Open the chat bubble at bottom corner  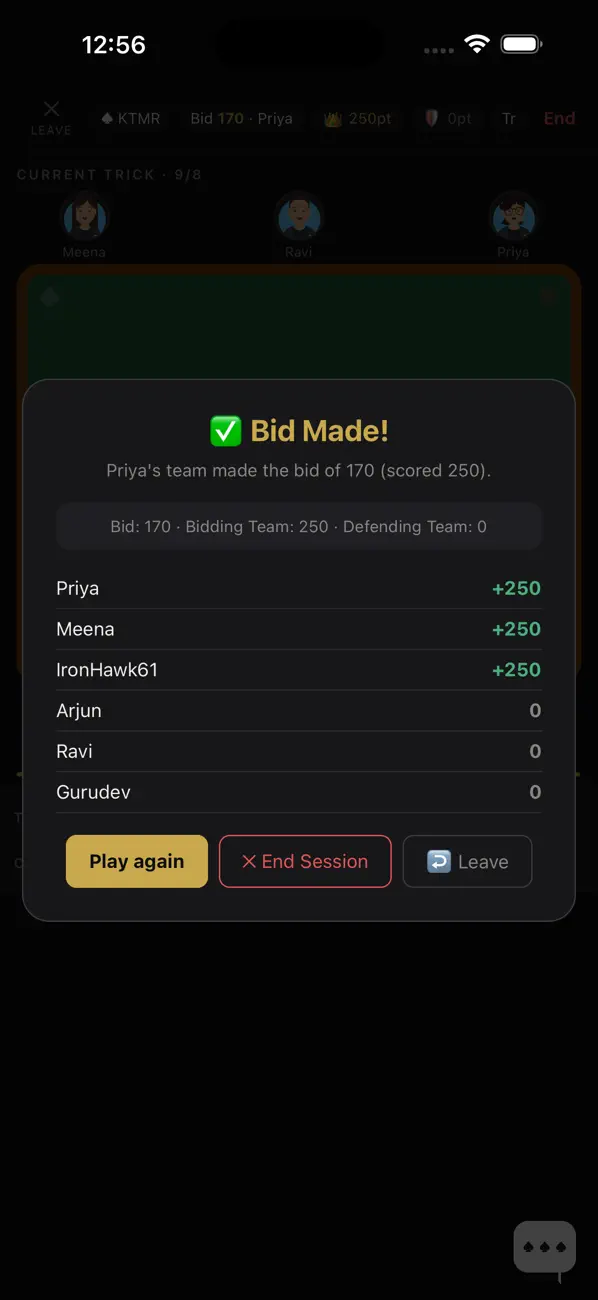click(x=545, y=1247)
